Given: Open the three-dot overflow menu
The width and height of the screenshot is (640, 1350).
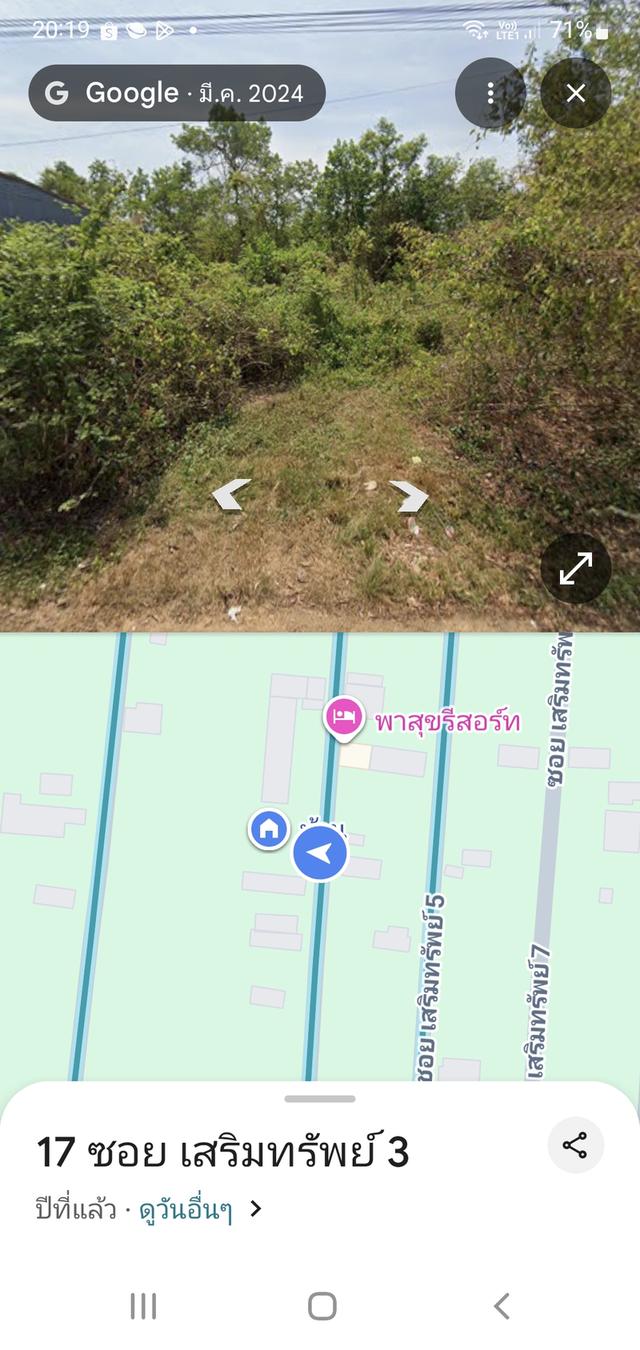Looking at the screenshot, I should point(490,93).
